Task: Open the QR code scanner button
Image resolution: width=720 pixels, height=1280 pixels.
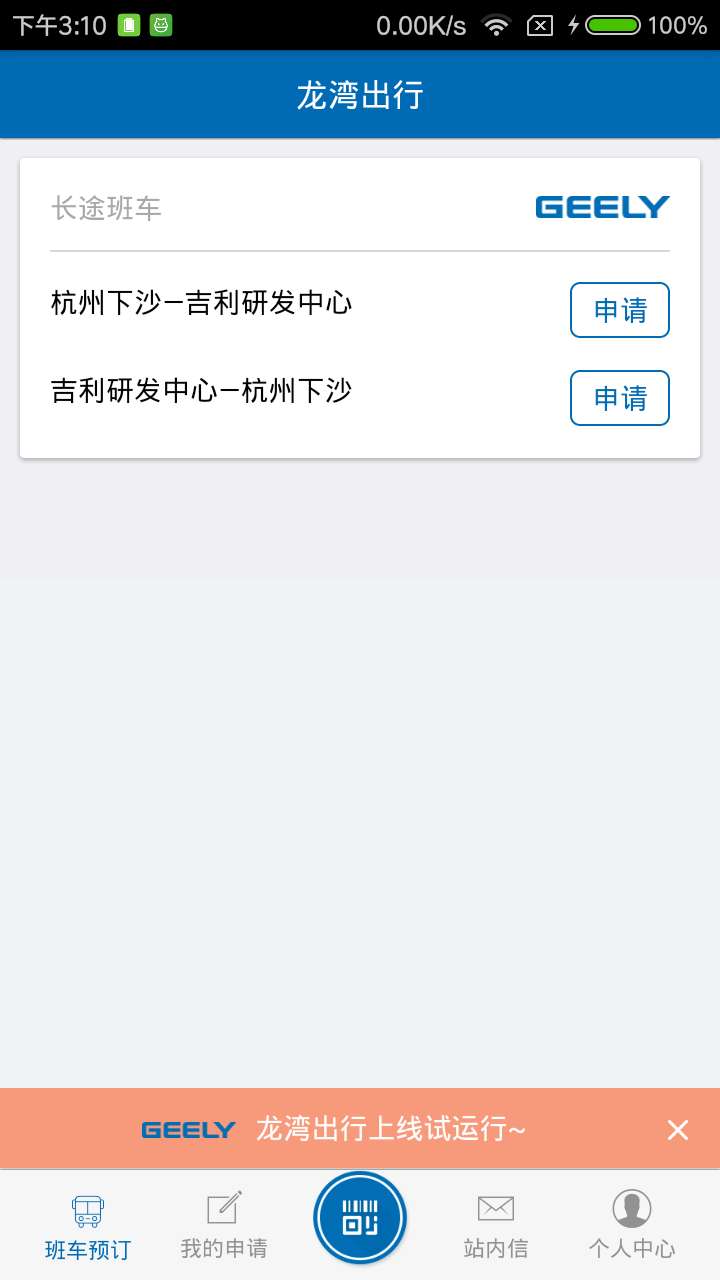Action: pyautogui.click(x=360, y=1219)
